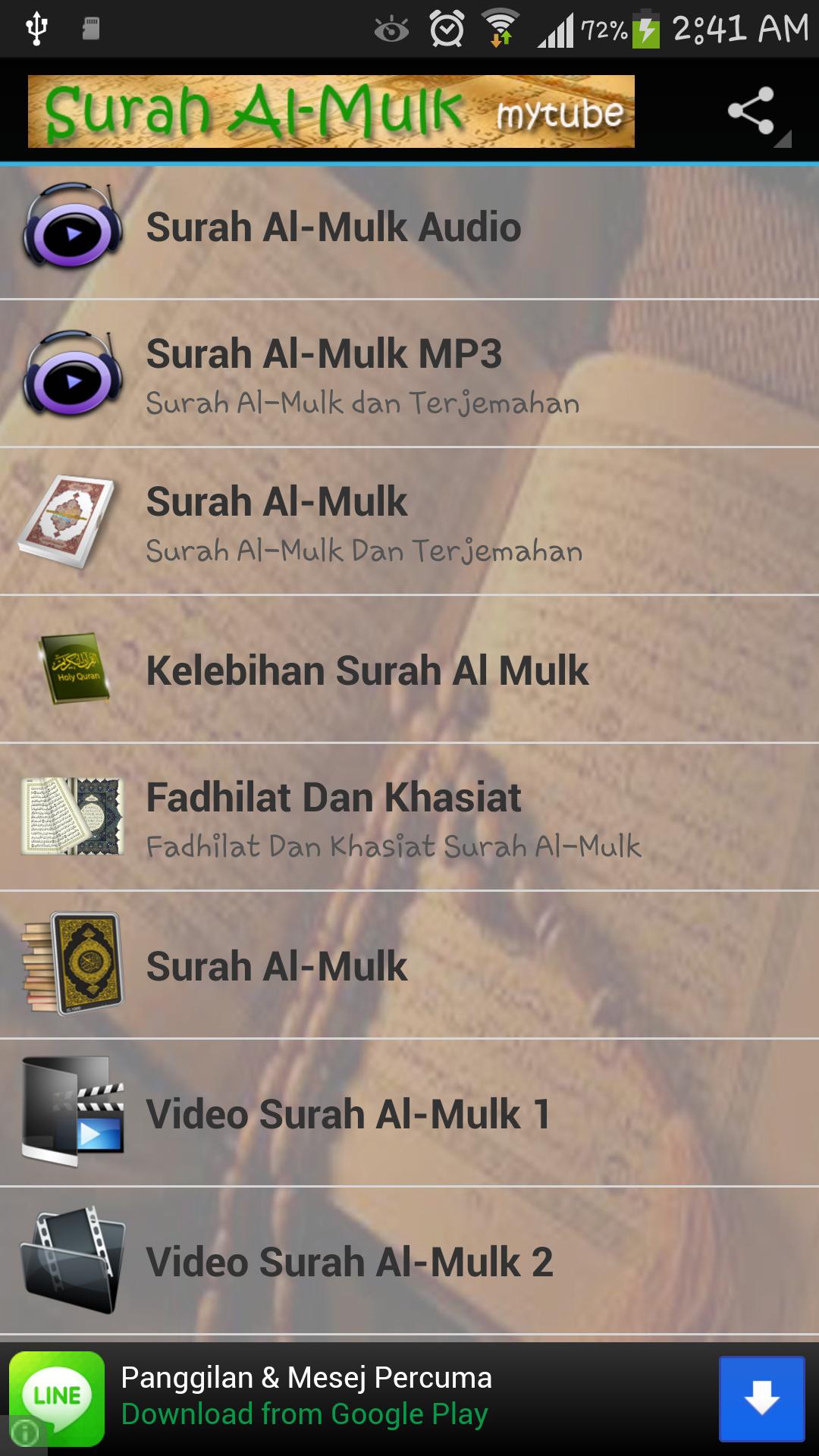
Task: Tap the Surah Al-Mulk mytube banner
Action: coord(330,112)
